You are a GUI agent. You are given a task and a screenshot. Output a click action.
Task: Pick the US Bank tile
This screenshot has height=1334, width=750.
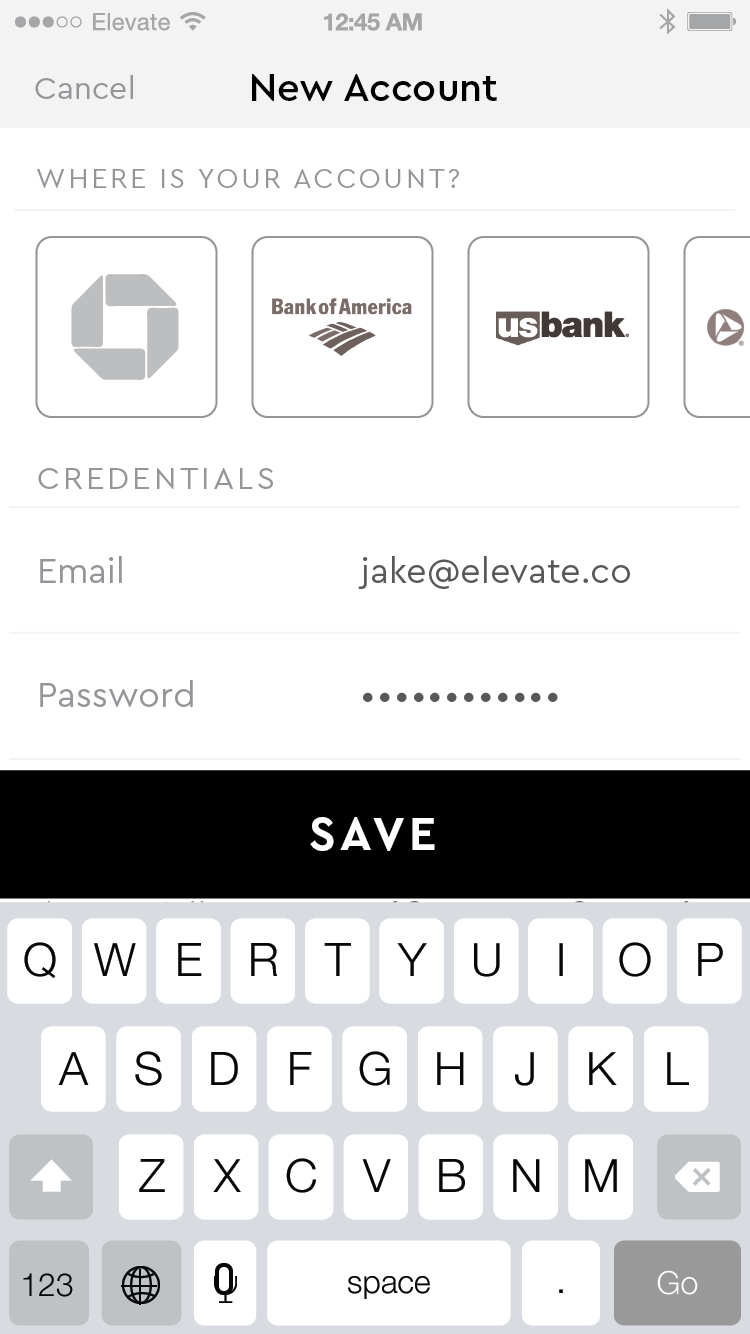click(558, 327)
